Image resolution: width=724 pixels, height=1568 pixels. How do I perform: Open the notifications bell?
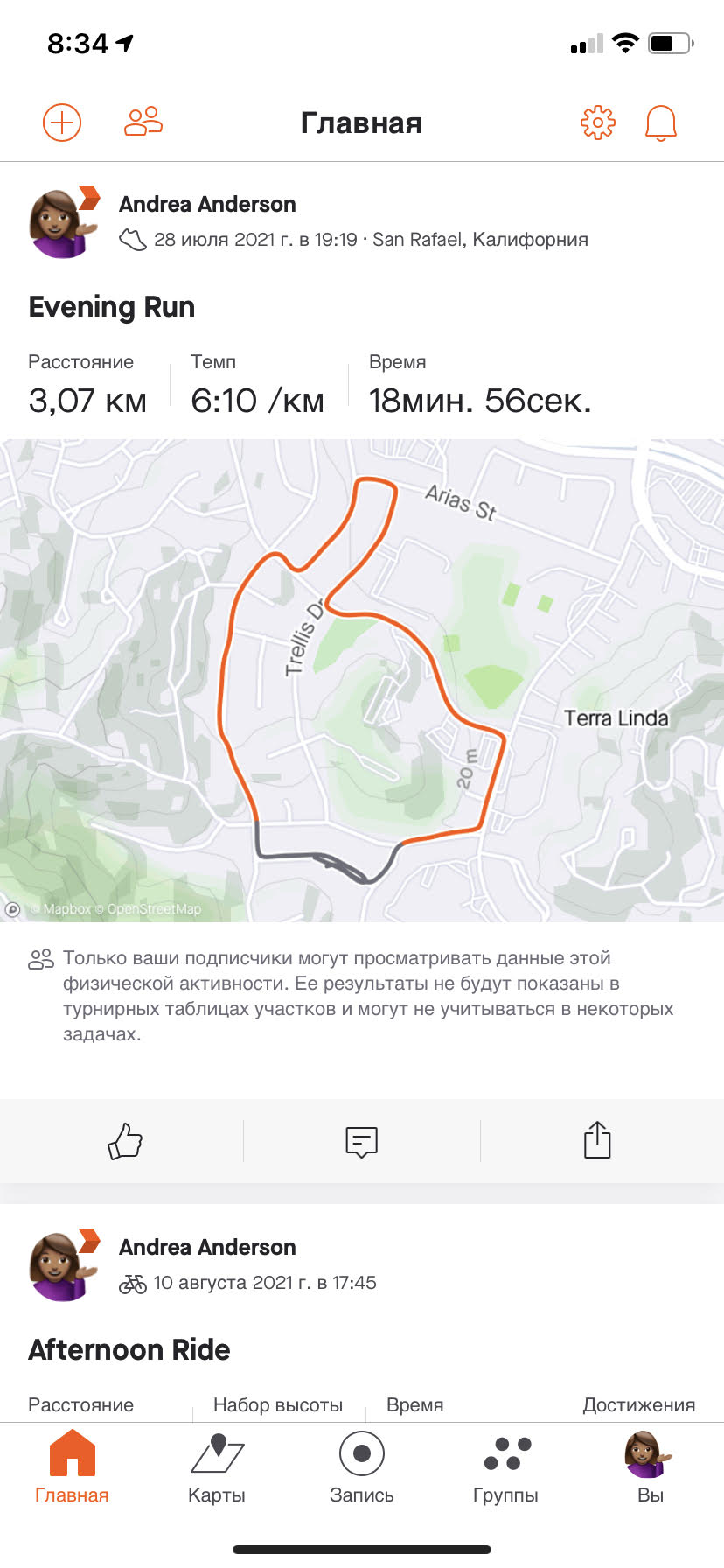661,122
